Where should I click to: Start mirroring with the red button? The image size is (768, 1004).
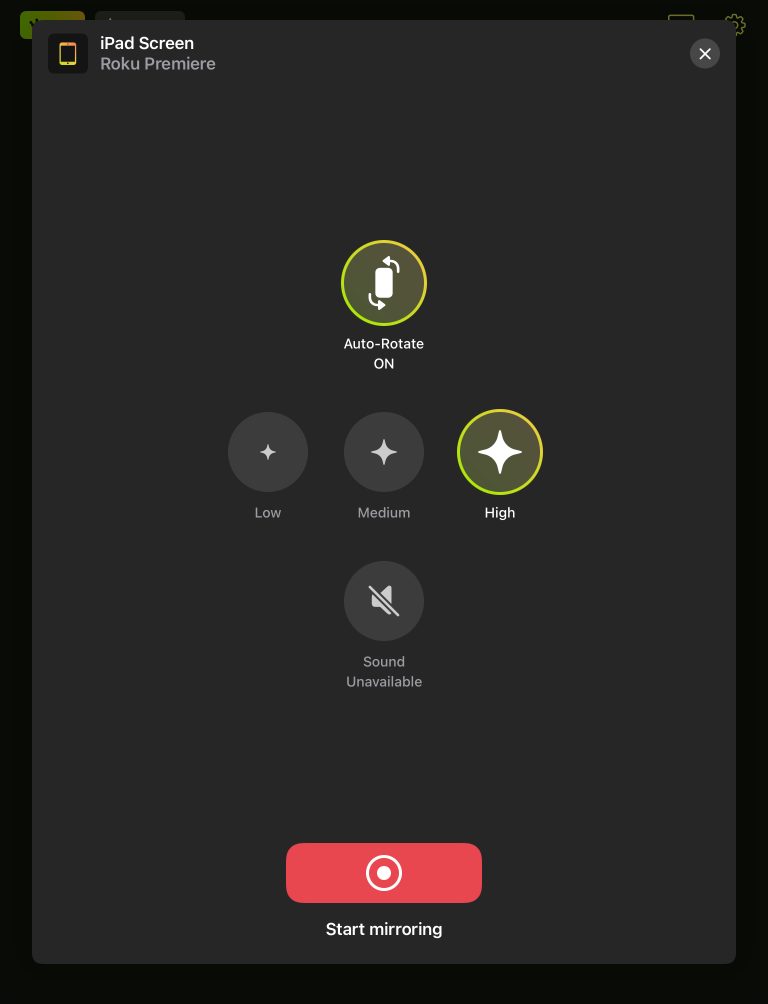384,873
